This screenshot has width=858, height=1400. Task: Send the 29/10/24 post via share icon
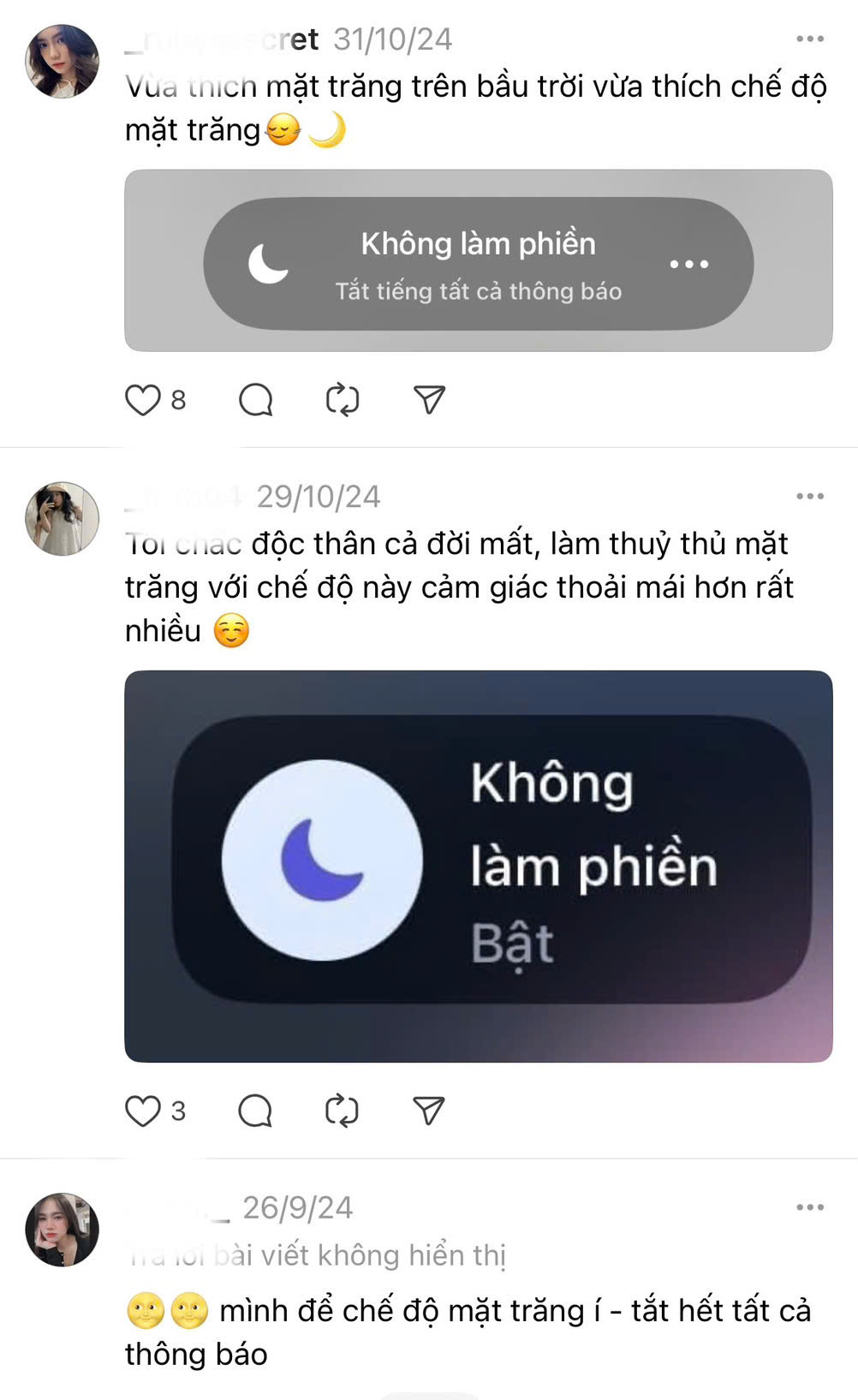click(429, 1111)
